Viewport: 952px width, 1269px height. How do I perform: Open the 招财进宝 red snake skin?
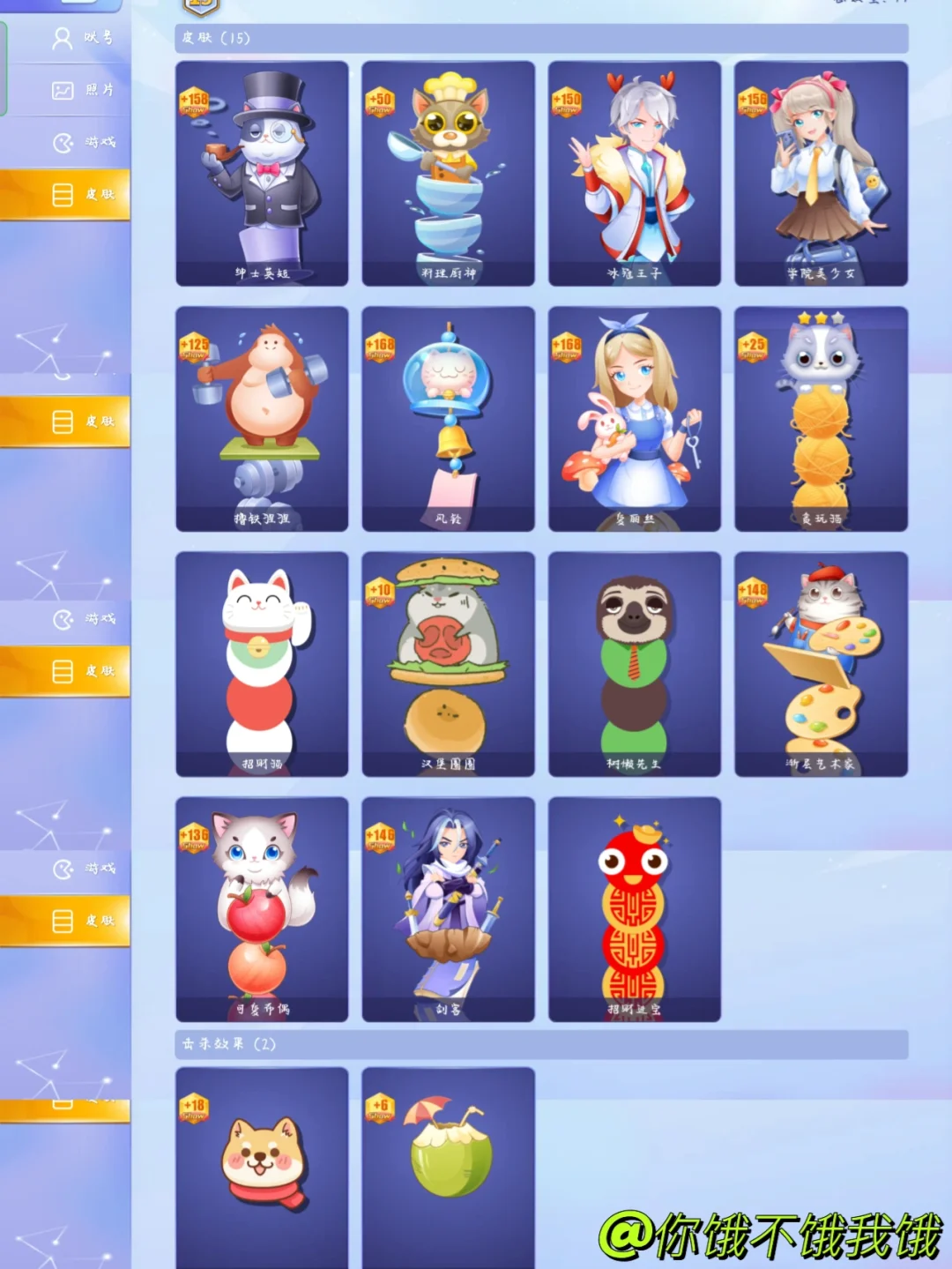coord(635,909)
